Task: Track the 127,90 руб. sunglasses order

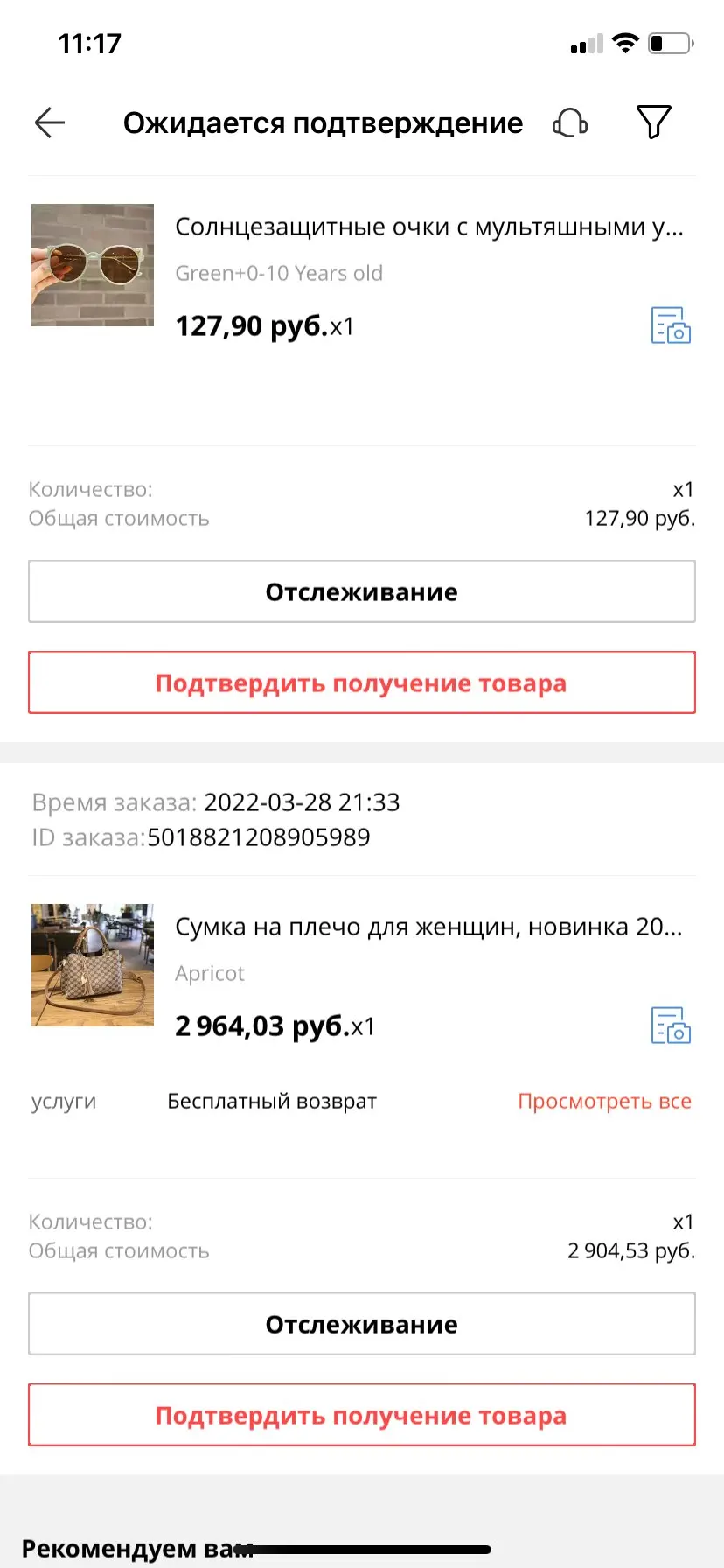Action: coord(362,591)
